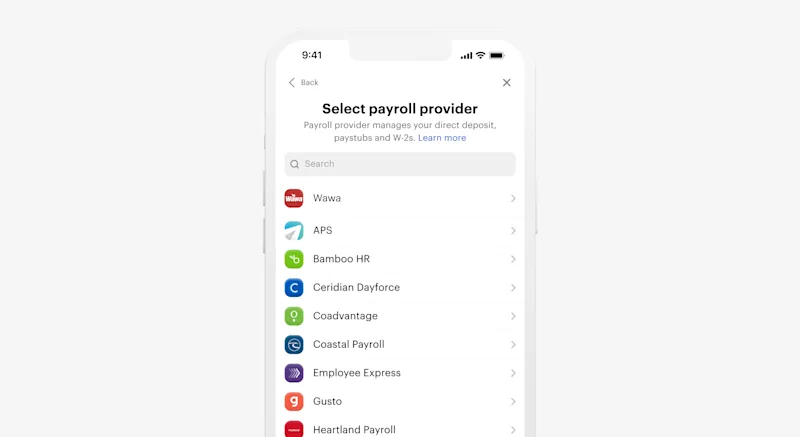Select Gusto as payroll provider
The width and height of the screenshot is (800, 437).
pos(400,401)
